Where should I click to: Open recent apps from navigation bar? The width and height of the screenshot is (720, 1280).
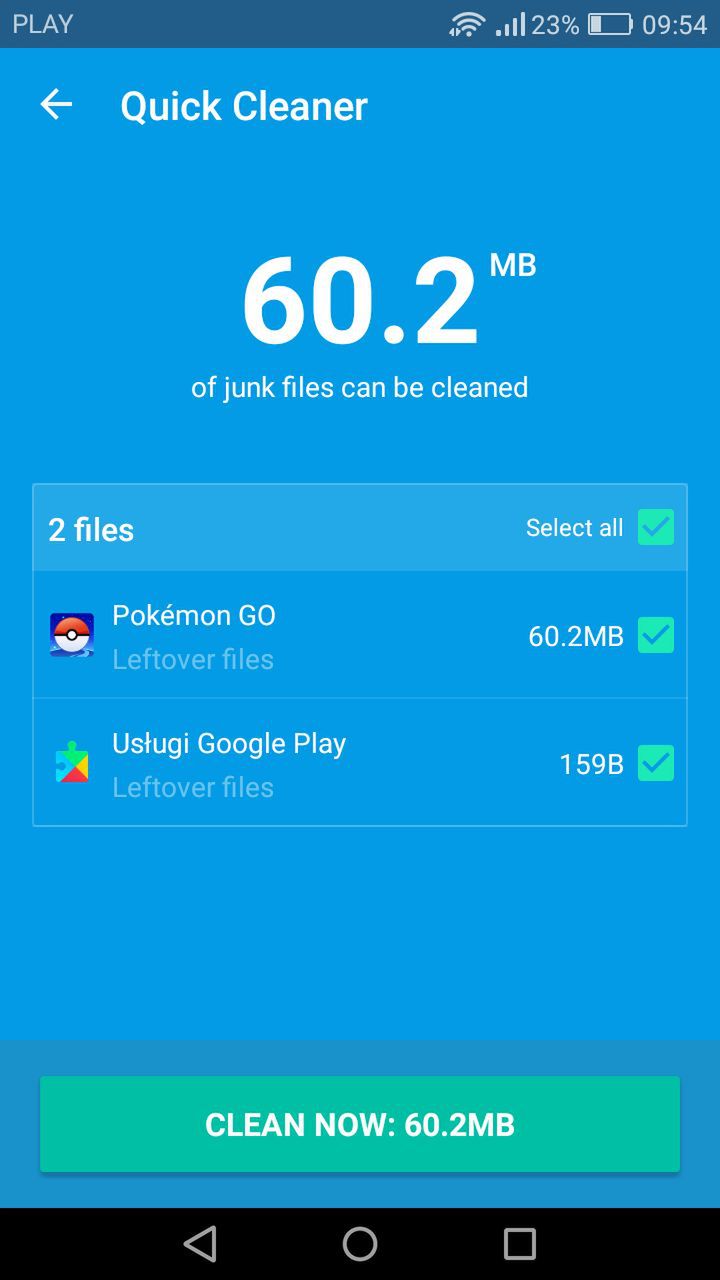(x=520, y=1244)
